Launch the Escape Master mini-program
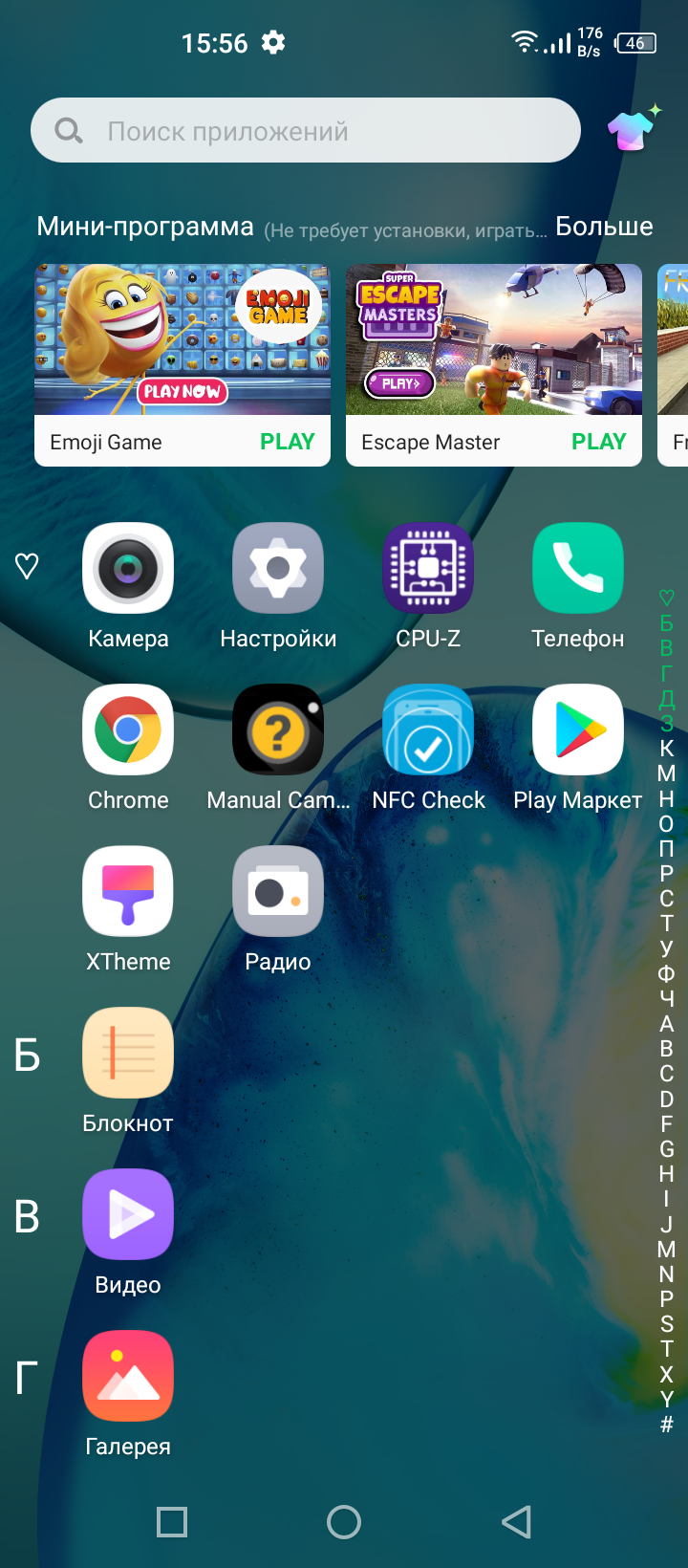The width and height of the screenshot is (688, 1568). [598, 442]
